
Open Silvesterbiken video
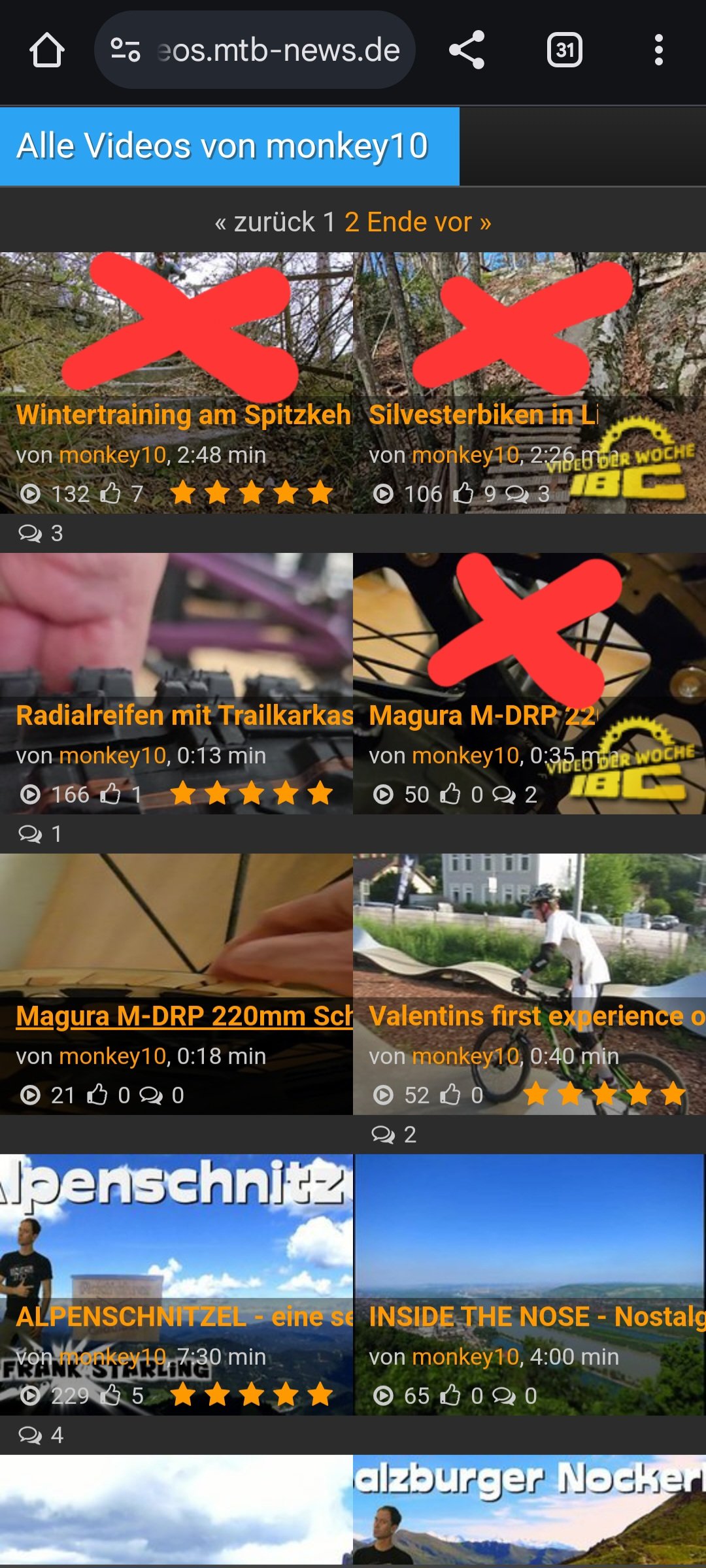(x=482, y=415)
